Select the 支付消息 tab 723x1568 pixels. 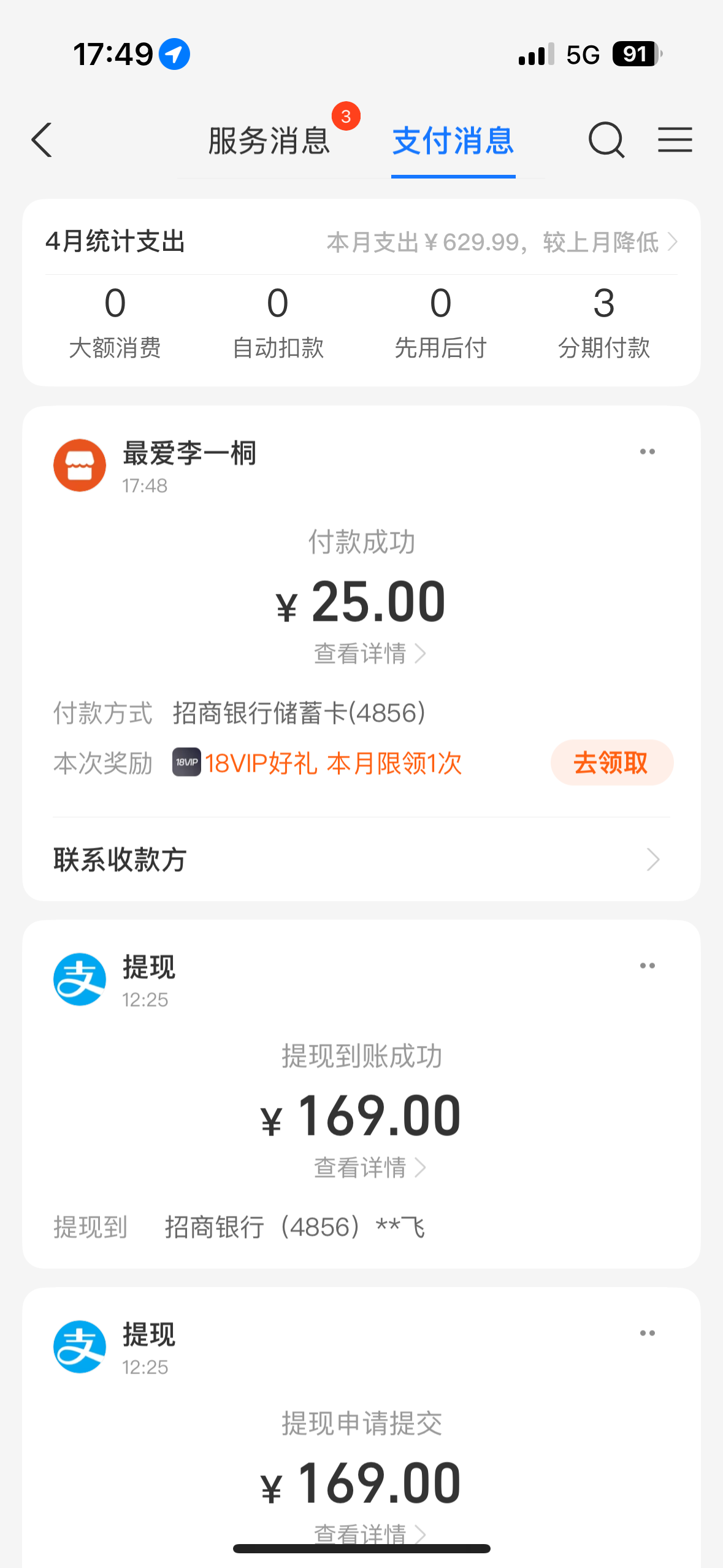pos(453,141)
